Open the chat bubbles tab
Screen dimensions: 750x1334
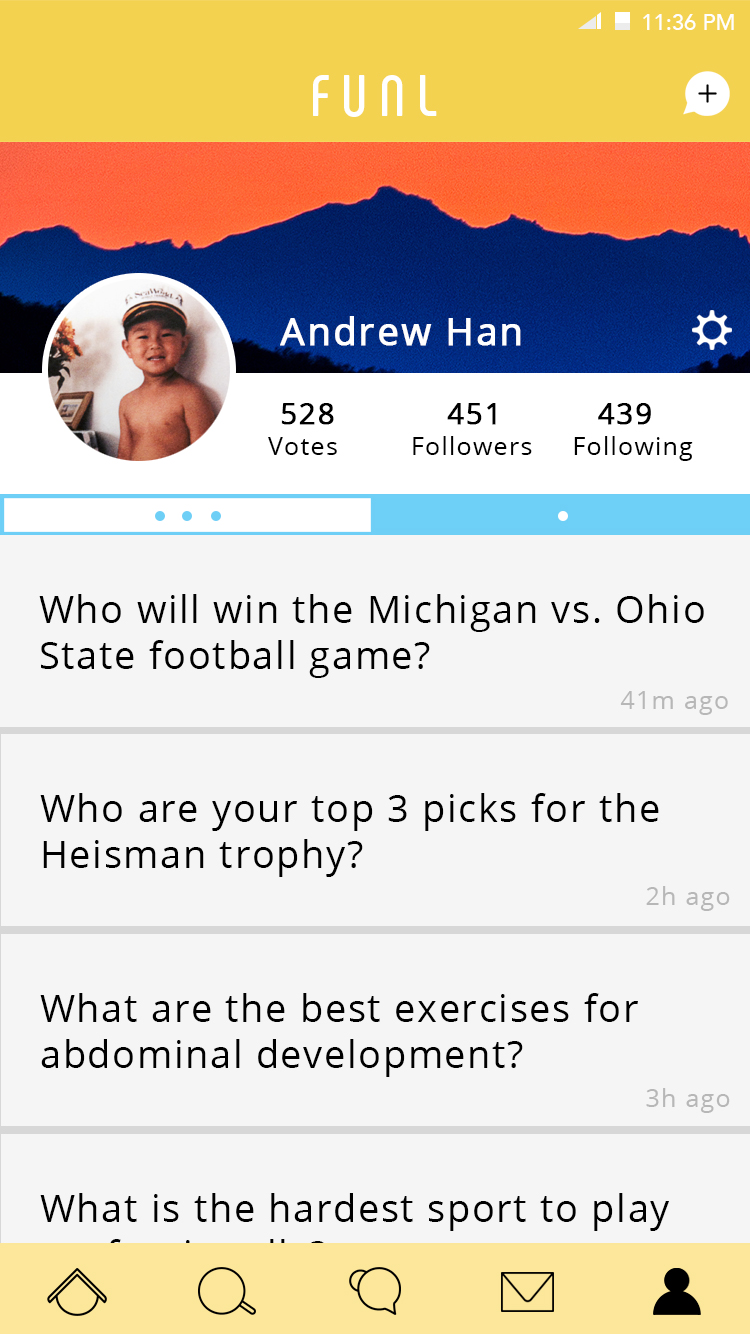(376, 1291)
